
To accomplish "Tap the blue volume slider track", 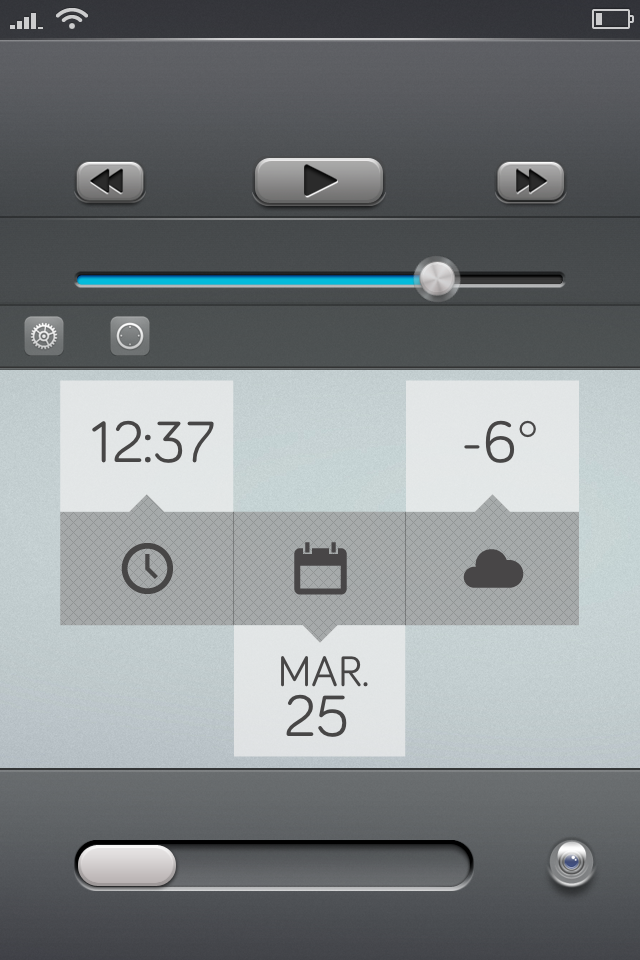I will coord(250,280).
